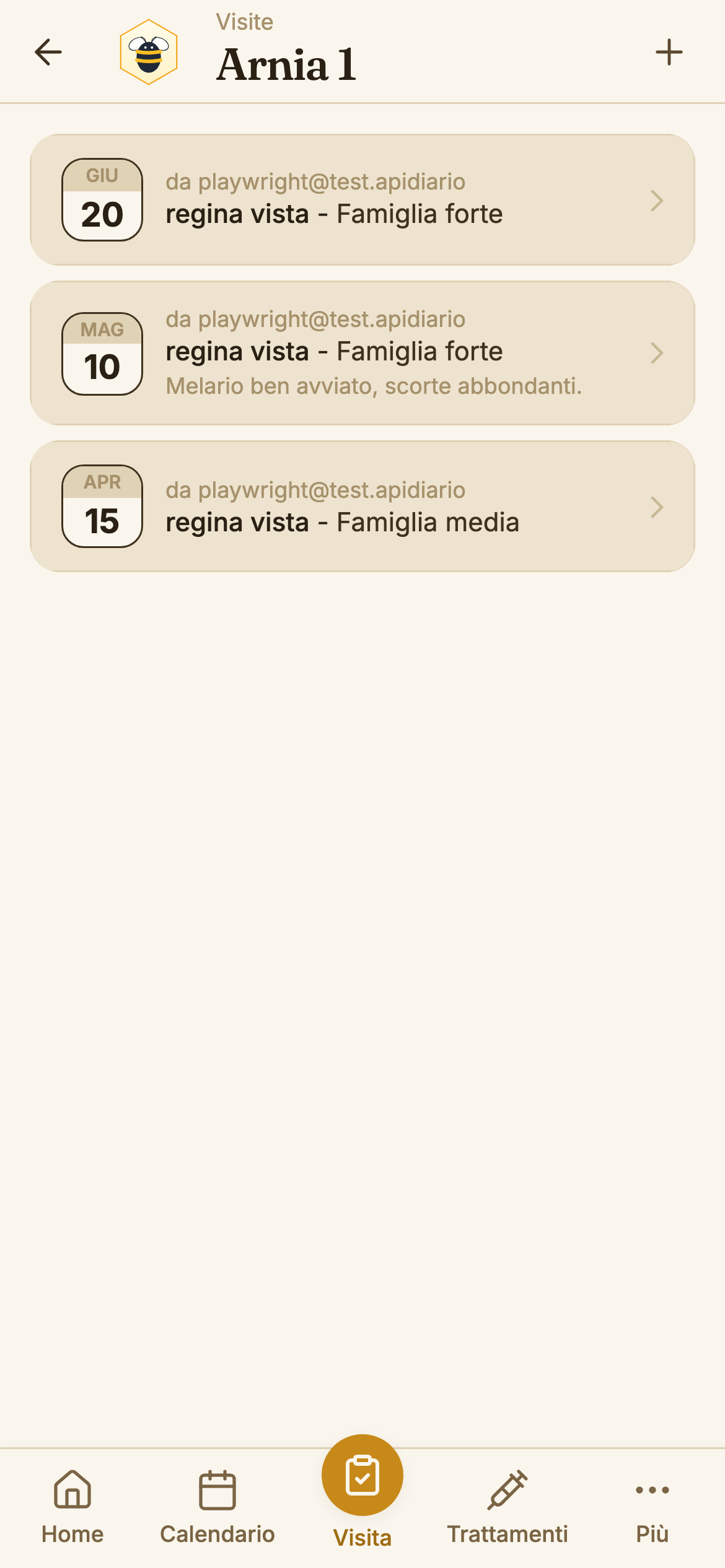This screenshot has width=725, height=1568.
Task: Open the GIU 20 visit card
Action: coord(362,199)
